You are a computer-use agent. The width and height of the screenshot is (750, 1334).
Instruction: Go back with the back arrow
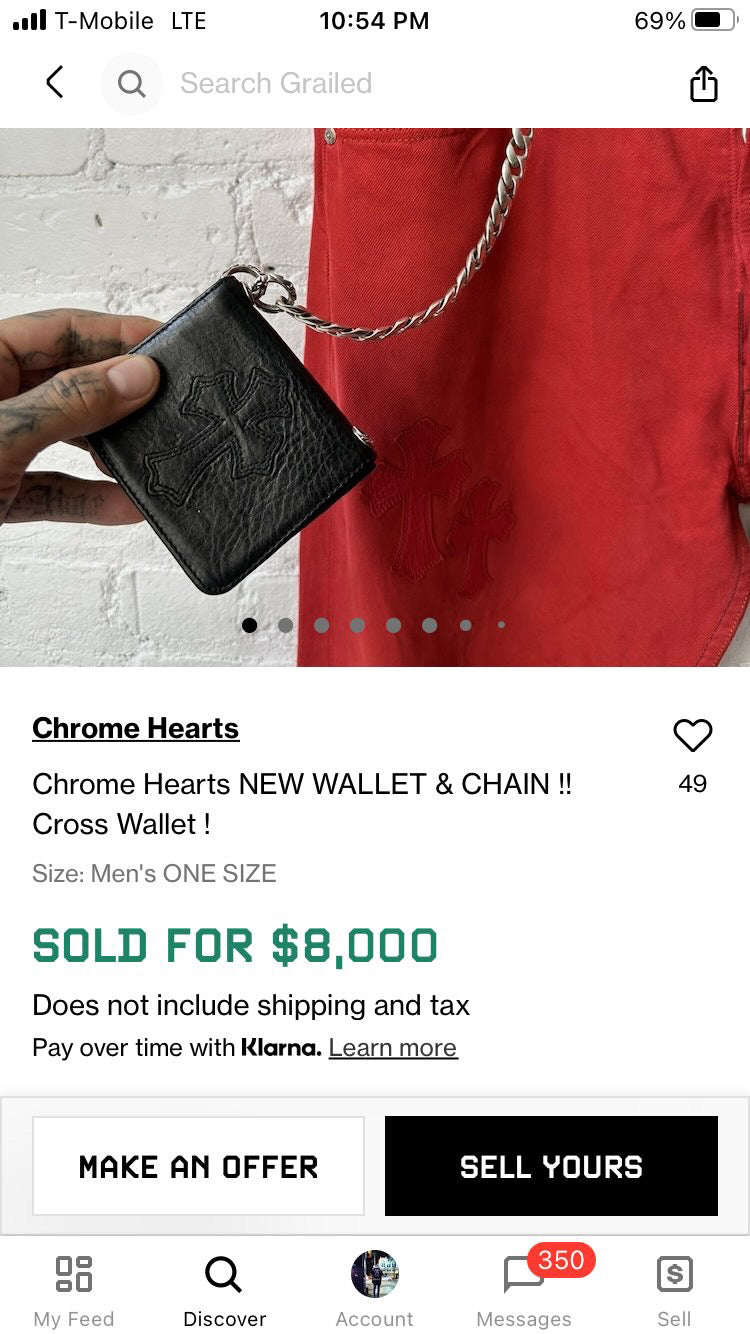(x=55, y=83)
